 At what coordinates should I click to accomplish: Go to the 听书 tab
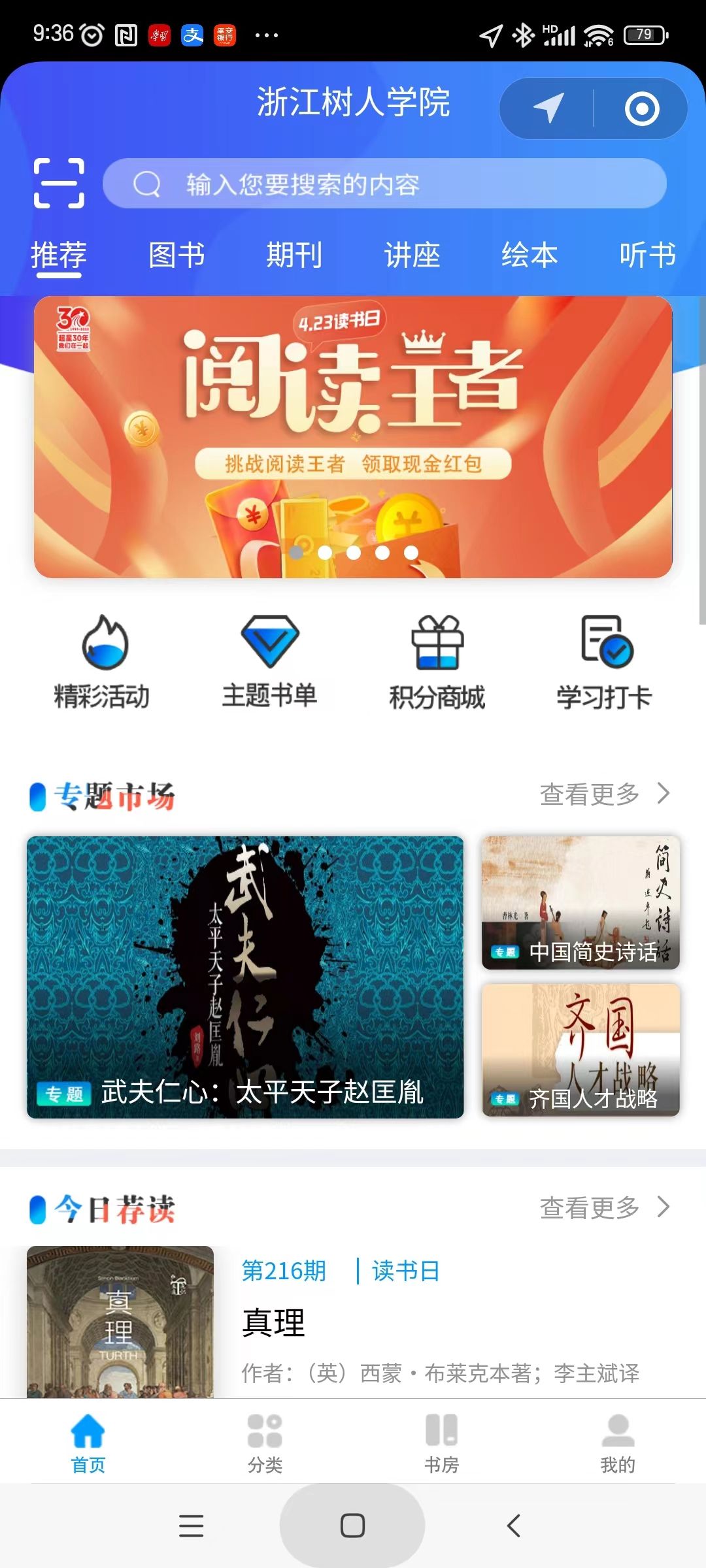[x=647, y=255]
